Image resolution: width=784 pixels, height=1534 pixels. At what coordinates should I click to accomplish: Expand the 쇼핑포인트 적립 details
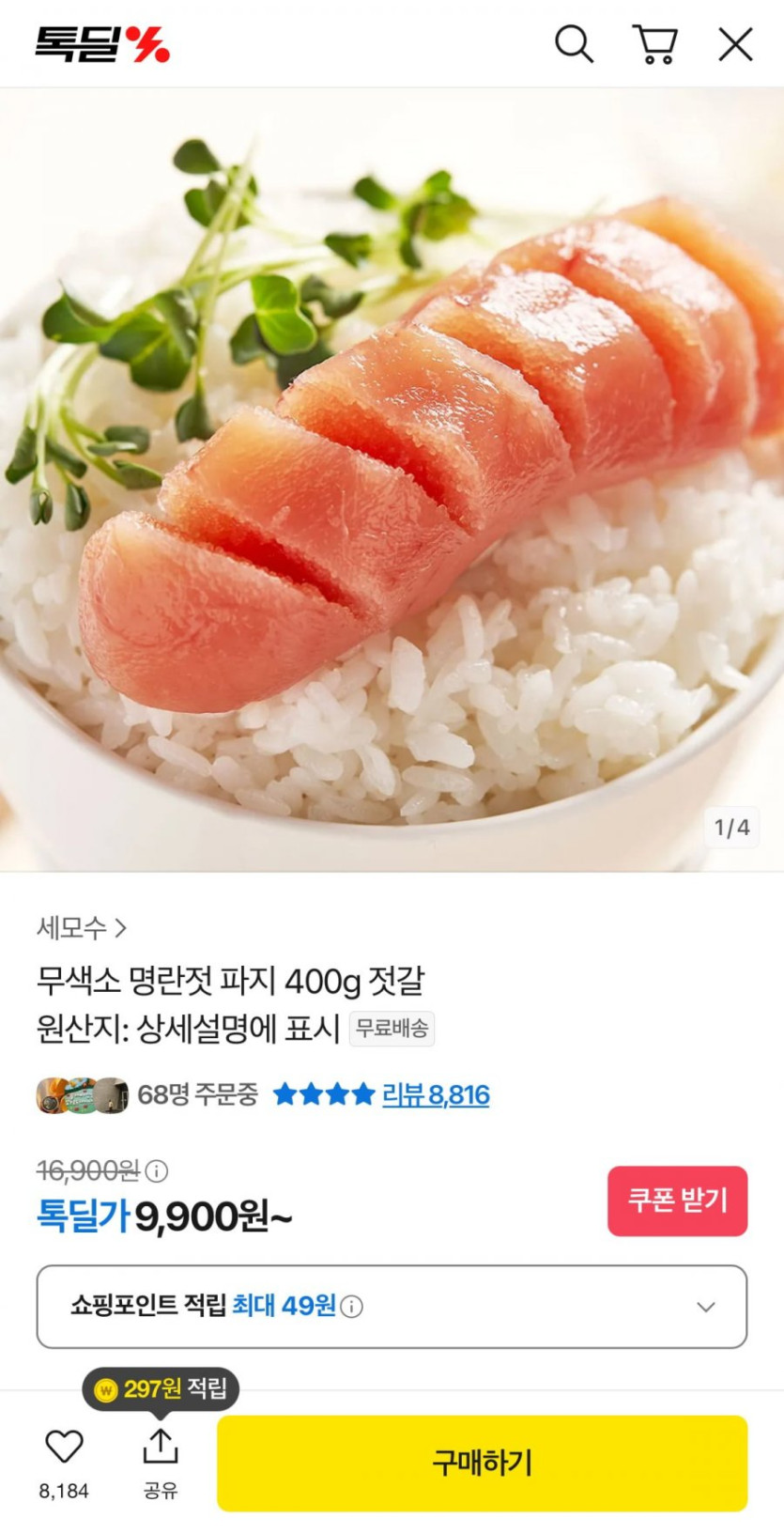705,1307
